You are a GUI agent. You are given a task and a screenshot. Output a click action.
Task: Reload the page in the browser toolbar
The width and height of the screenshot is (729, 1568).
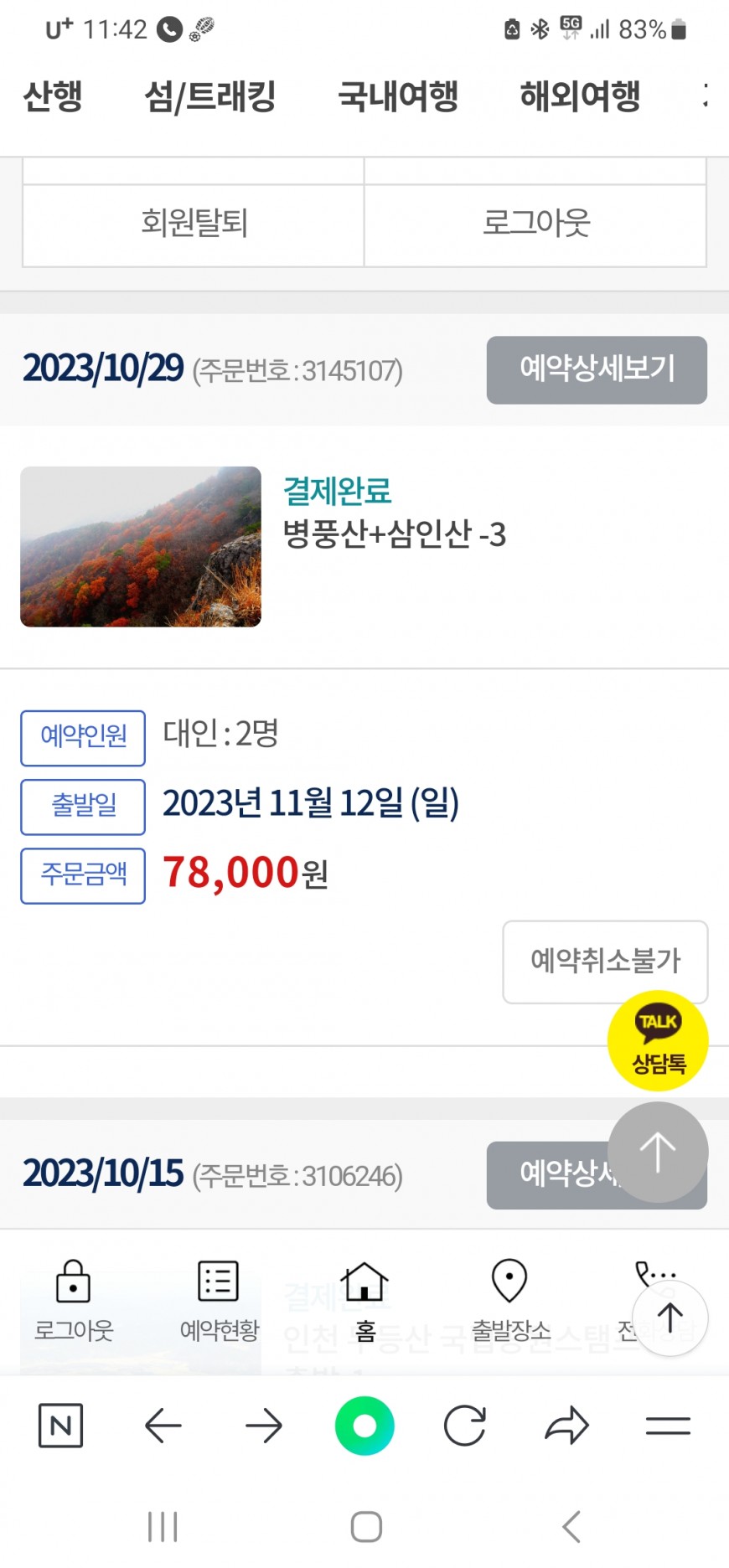tap(465, 1426)
